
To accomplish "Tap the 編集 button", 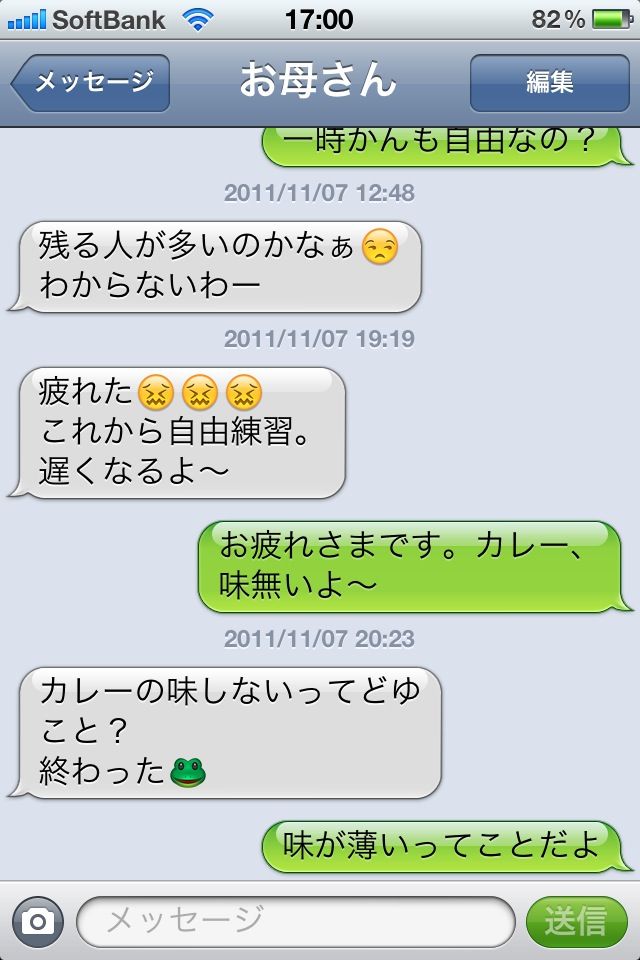I will (549, 83).
